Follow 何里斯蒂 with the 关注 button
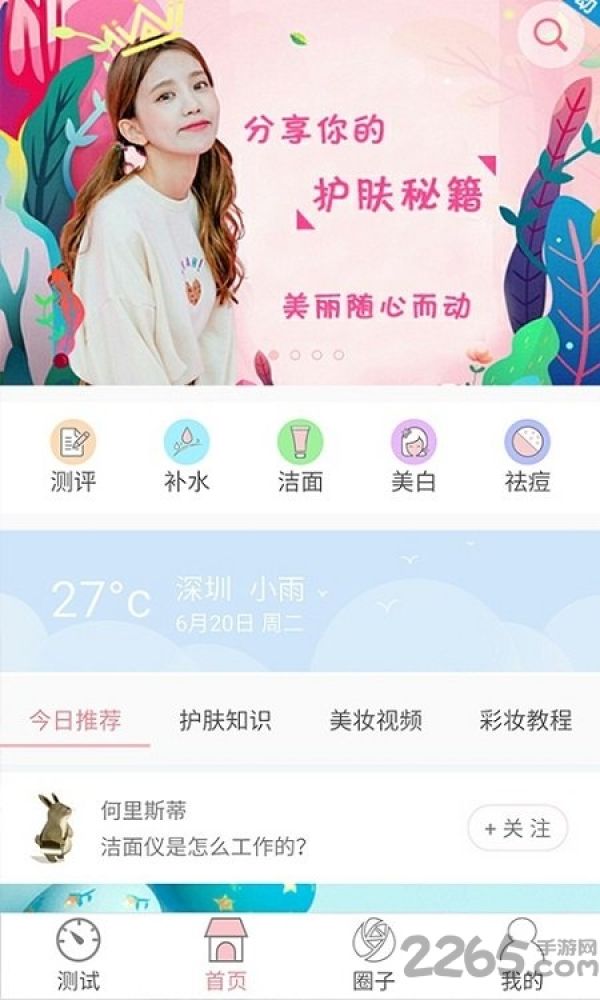Image resolution: width=600 pixels, height=1000 pixels. click(518, 828)
